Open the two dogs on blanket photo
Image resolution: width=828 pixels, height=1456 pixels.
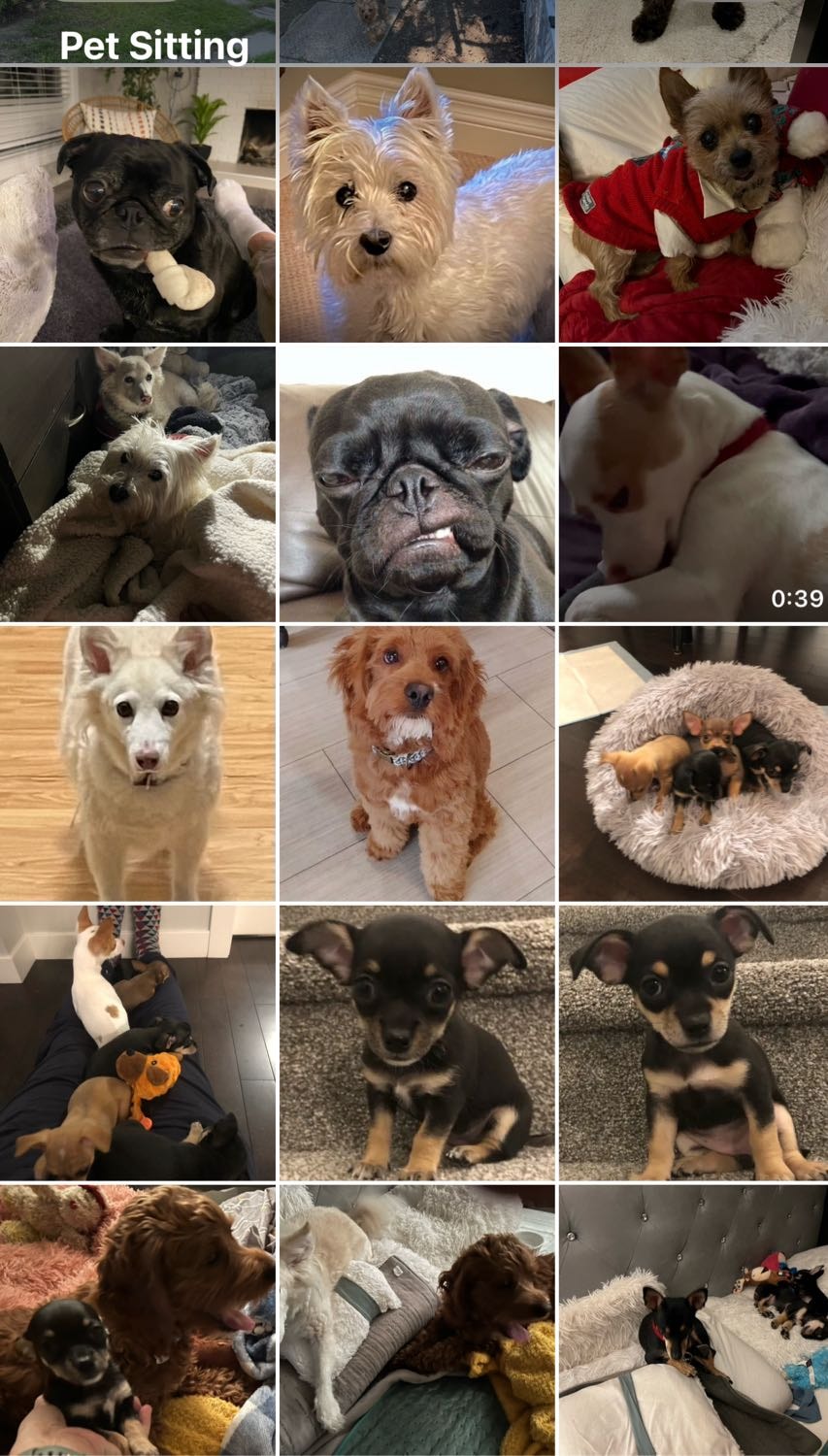137,483
